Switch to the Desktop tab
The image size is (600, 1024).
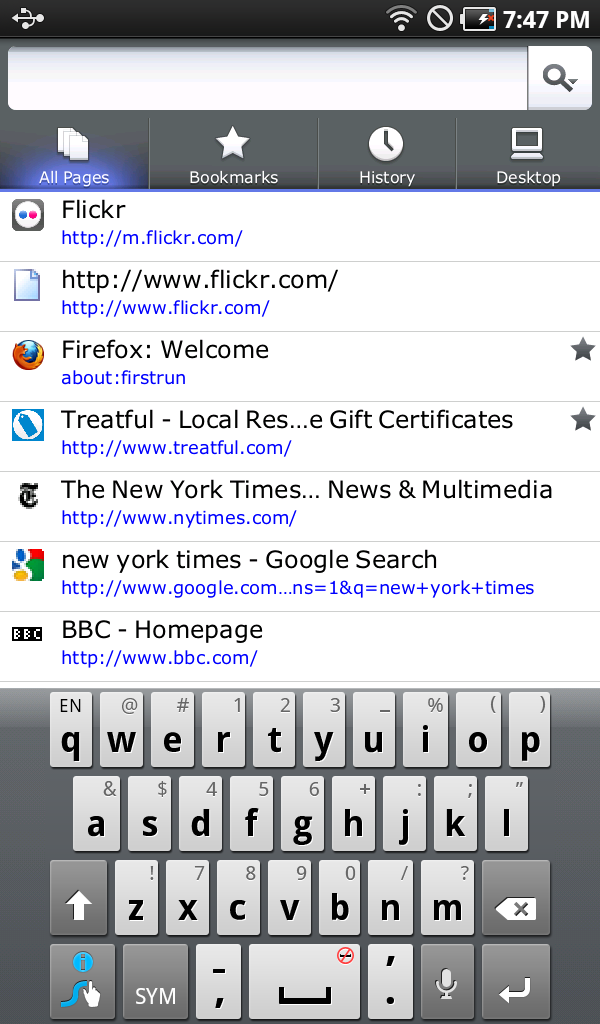(528, 154)
